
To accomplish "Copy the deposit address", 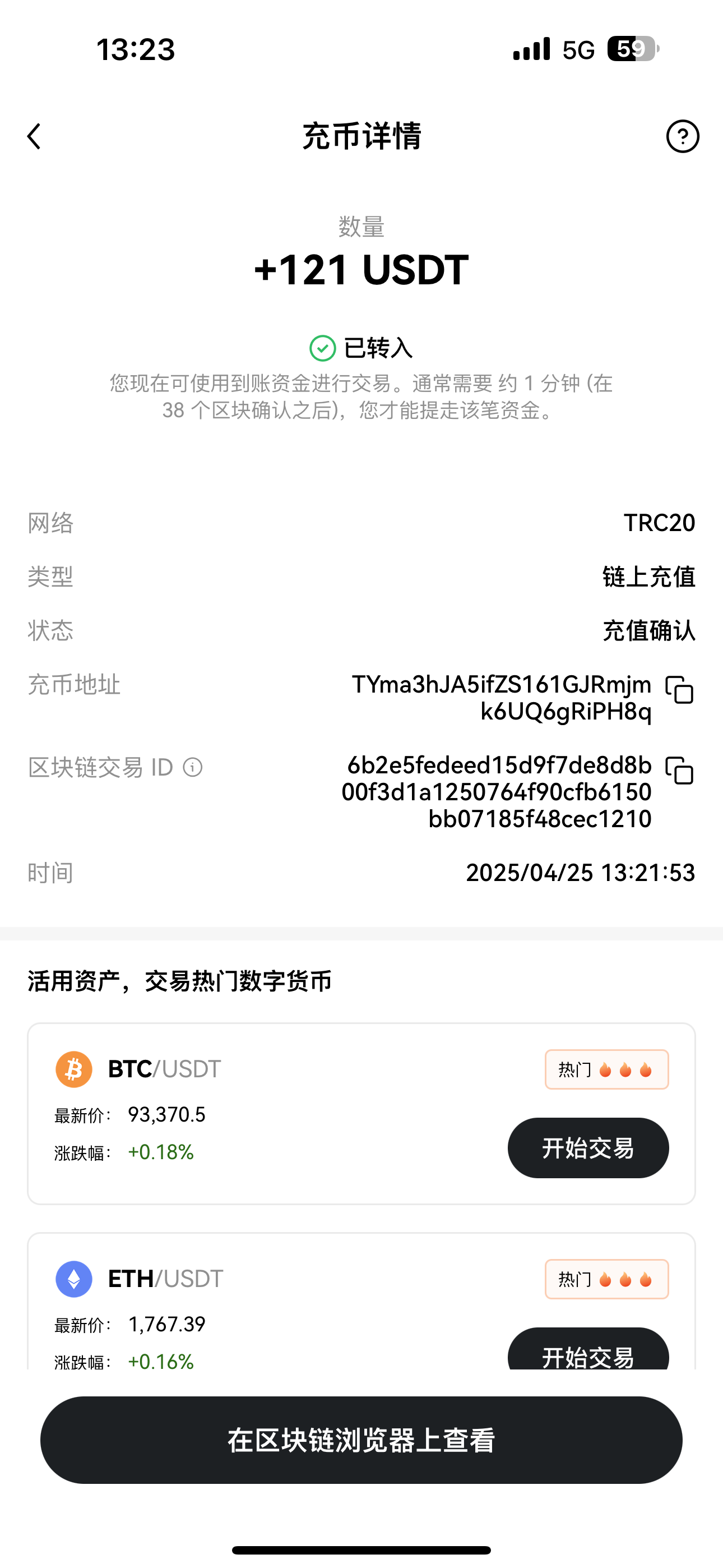I will click(x=679, y=690).
